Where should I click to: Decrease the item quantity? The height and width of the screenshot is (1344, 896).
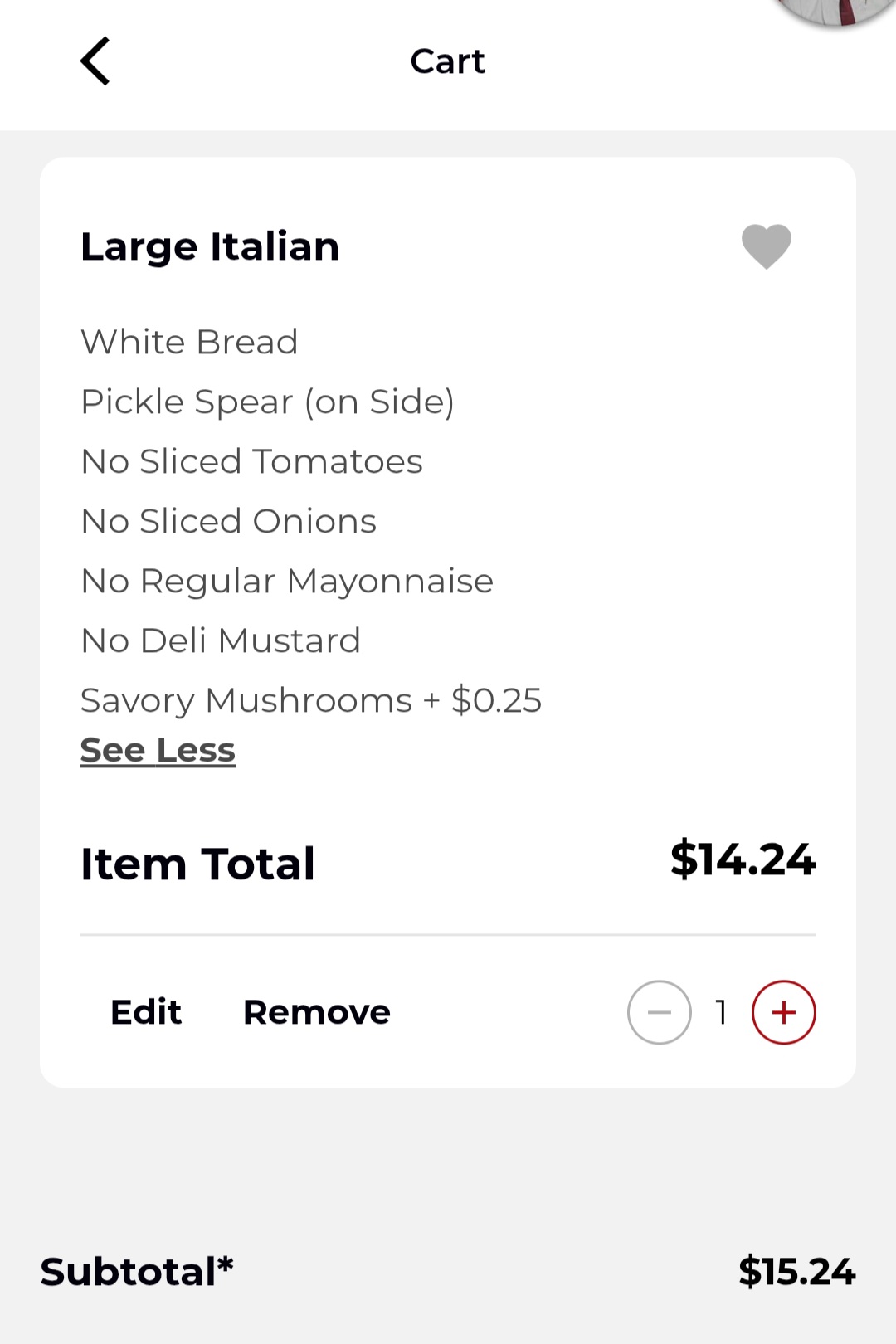(659, 1012)
